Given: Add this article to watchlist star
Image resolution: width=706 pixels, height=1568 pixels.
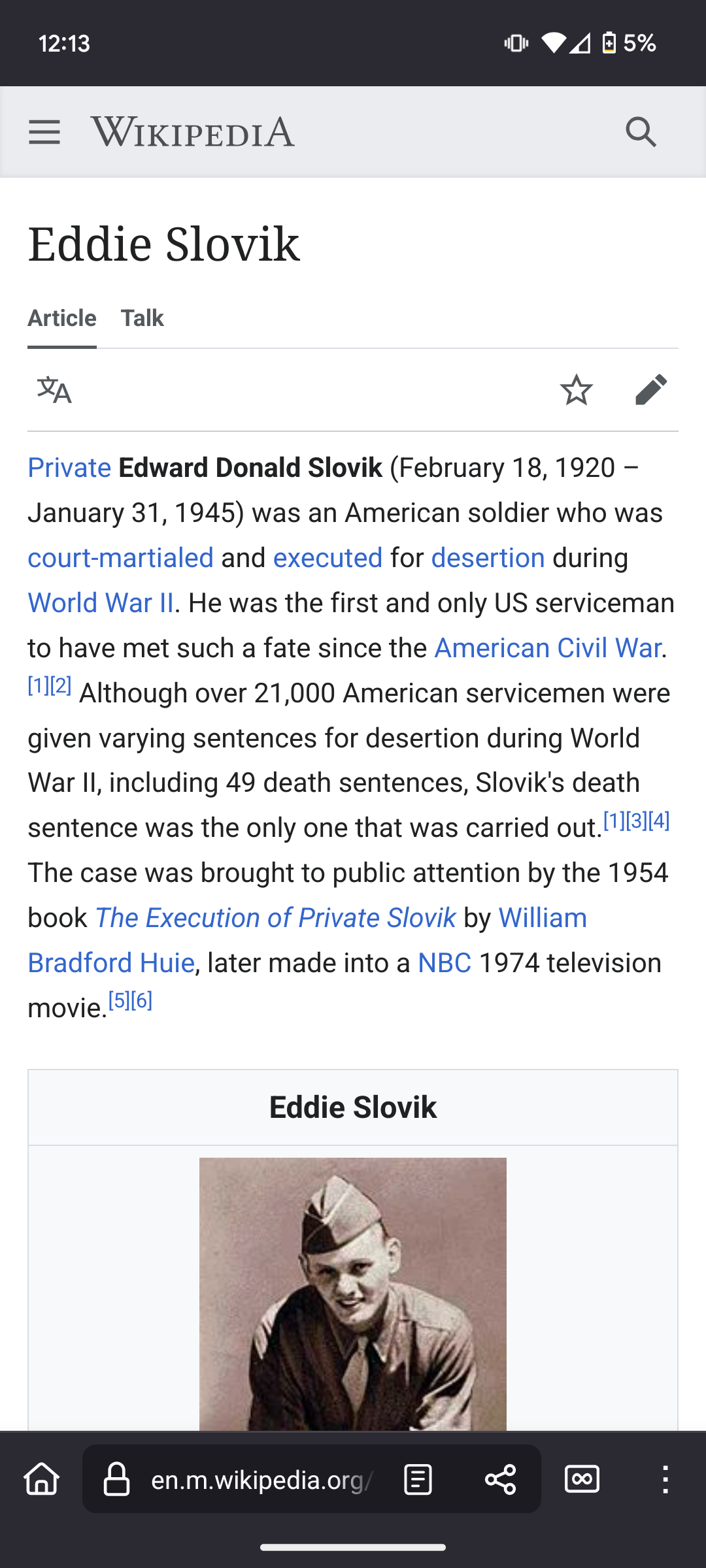Looking at the screenshot, I should coord(576,390).
